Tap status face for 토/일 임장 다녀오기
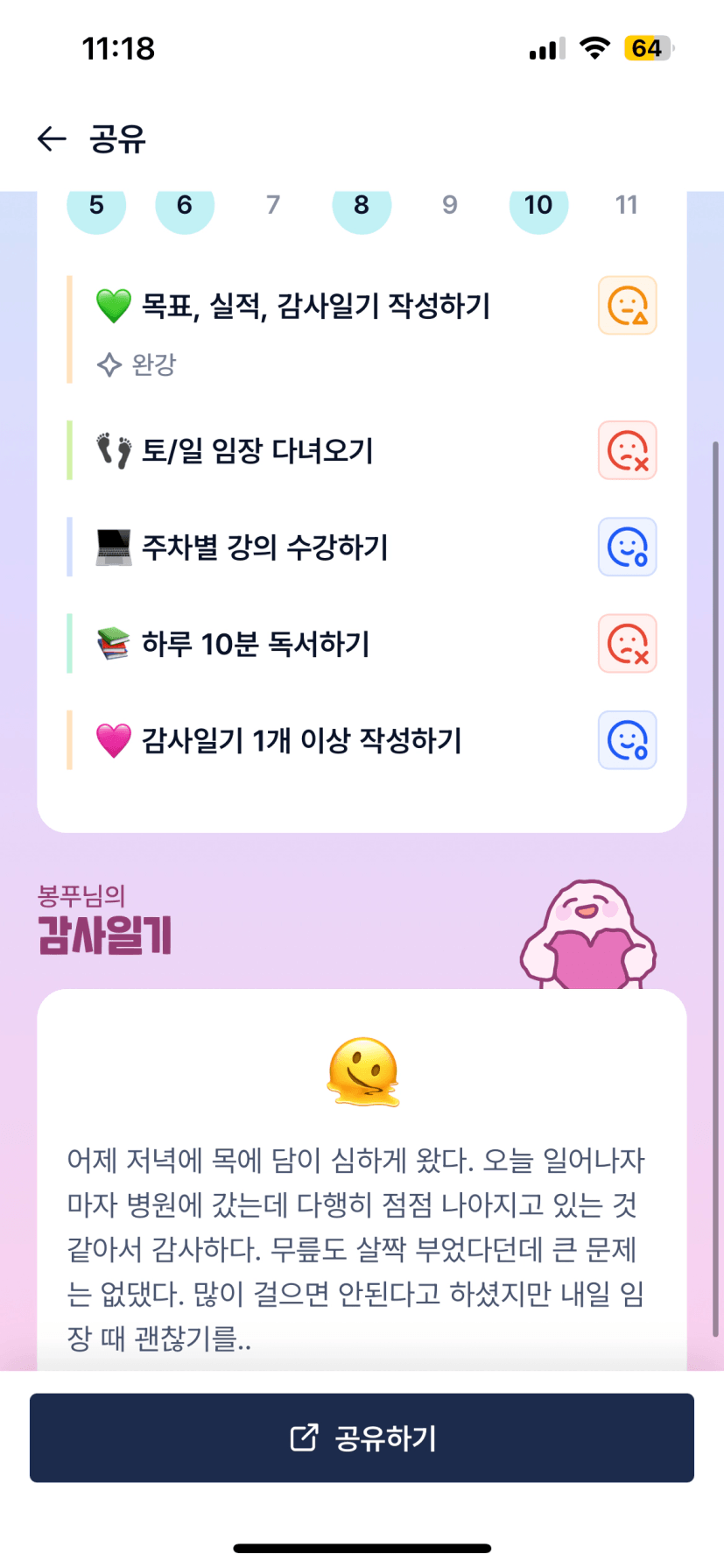 pos(627,450)
